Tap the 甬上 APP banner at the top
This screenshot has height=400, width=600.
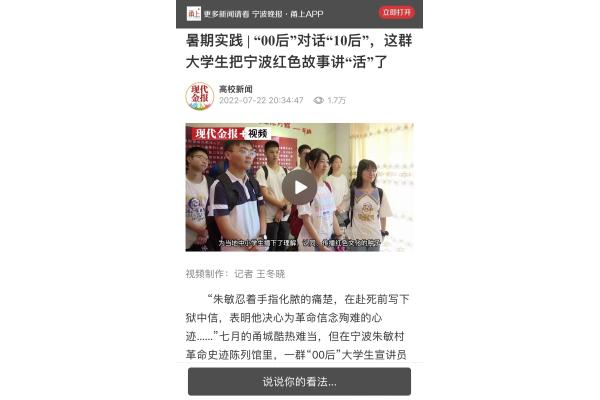click(270, 13)
